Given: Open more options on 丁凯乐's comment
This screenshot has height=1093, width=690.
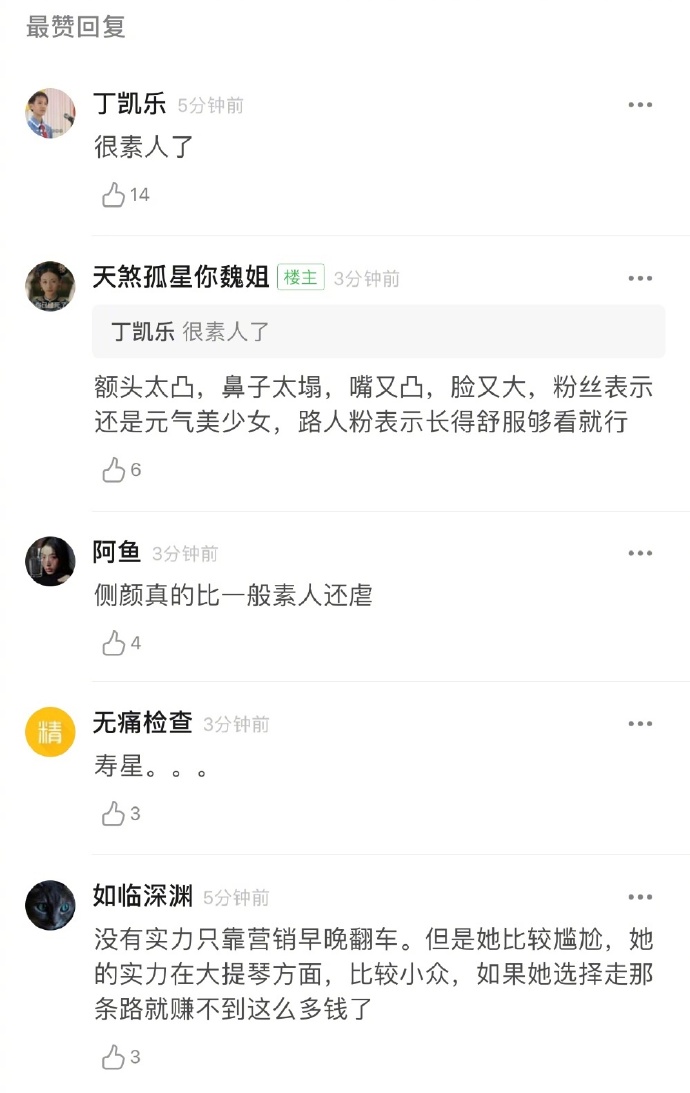Looking at the screenshot, I should coord(640,105).
